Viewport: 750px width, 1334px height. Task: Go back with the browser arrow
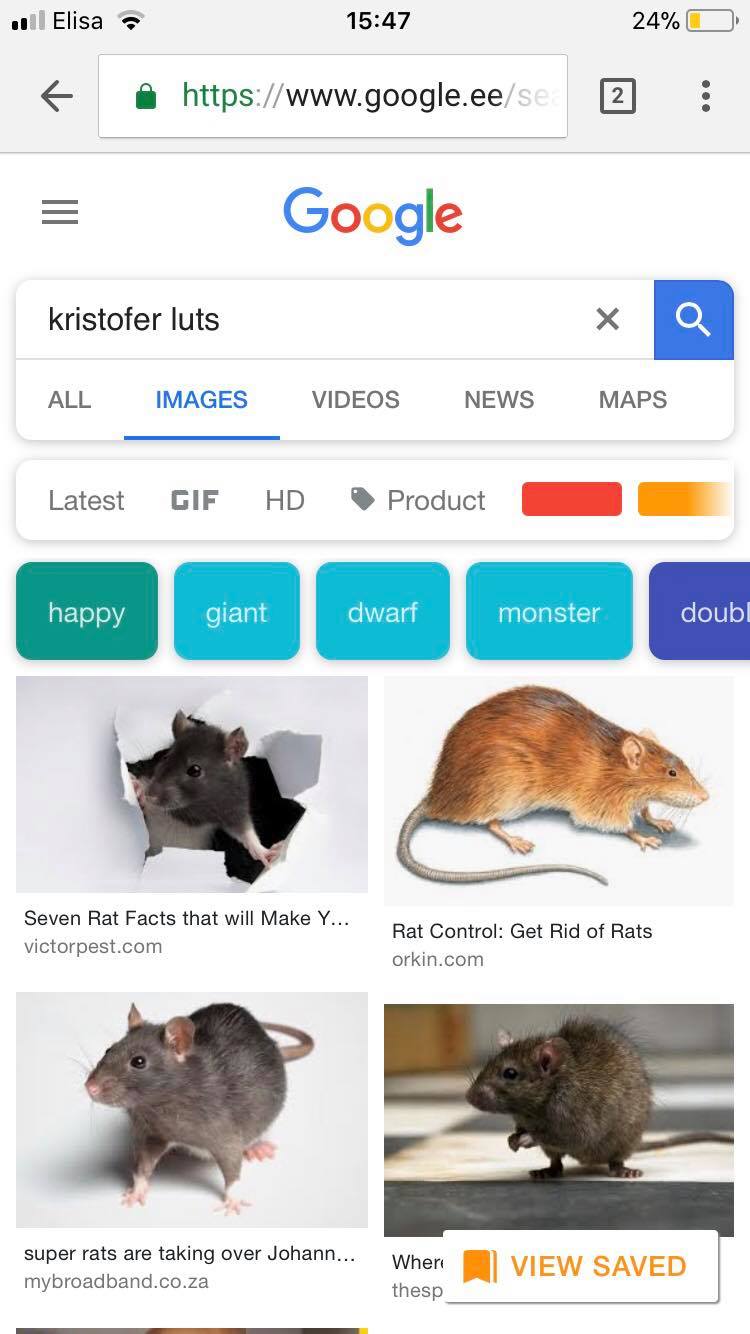coord(57,96)
